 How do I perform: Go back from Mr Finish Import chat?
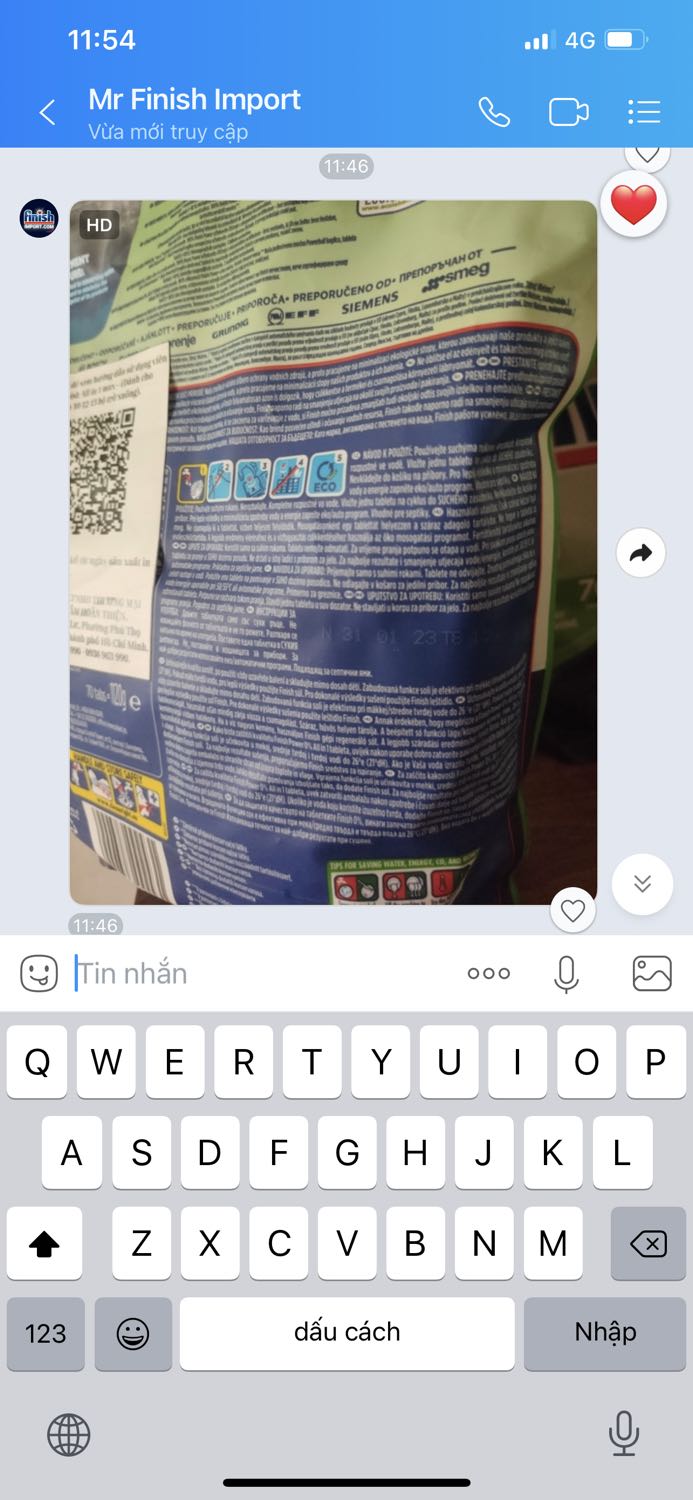[47, 113]
